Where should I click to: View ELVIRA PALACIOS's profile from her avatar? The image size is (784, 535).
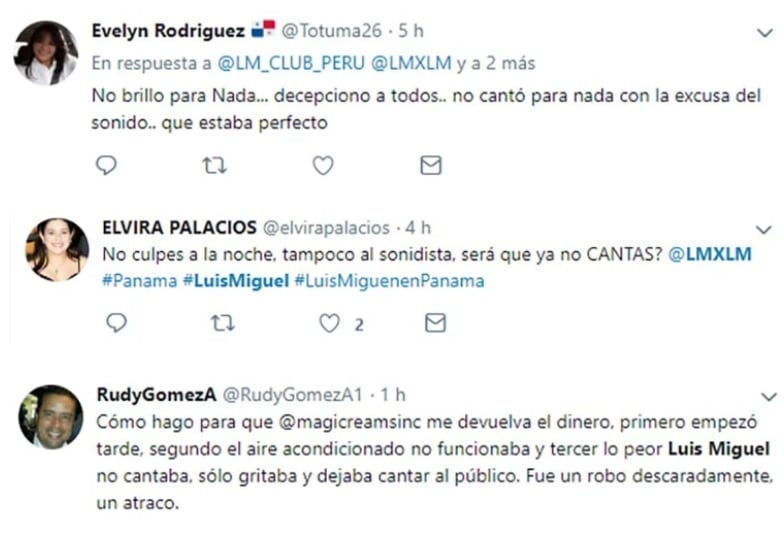[x=57, y=249]
